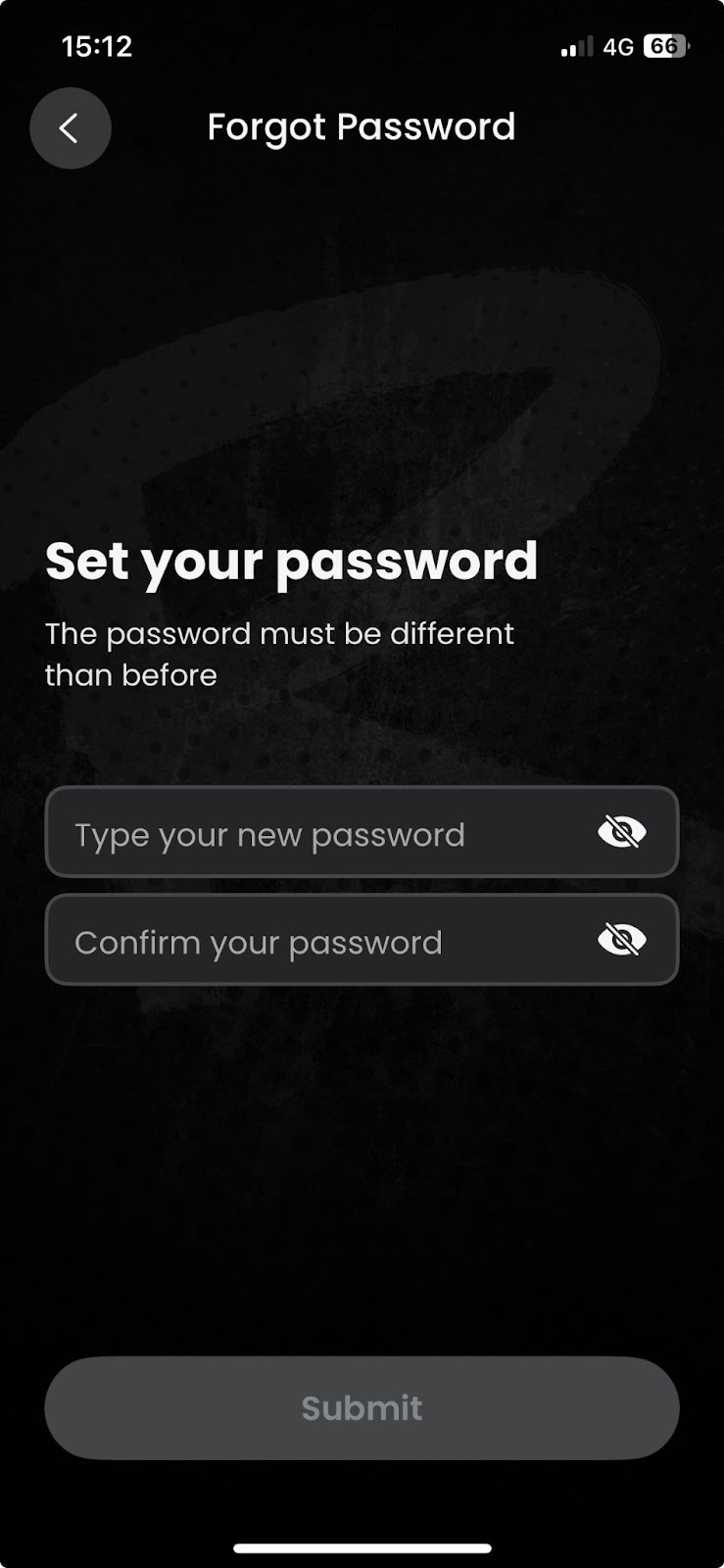The height and width of the screenshot is (1568, 724).
Task: Tap the Submit button
Action: (362, 1408)
